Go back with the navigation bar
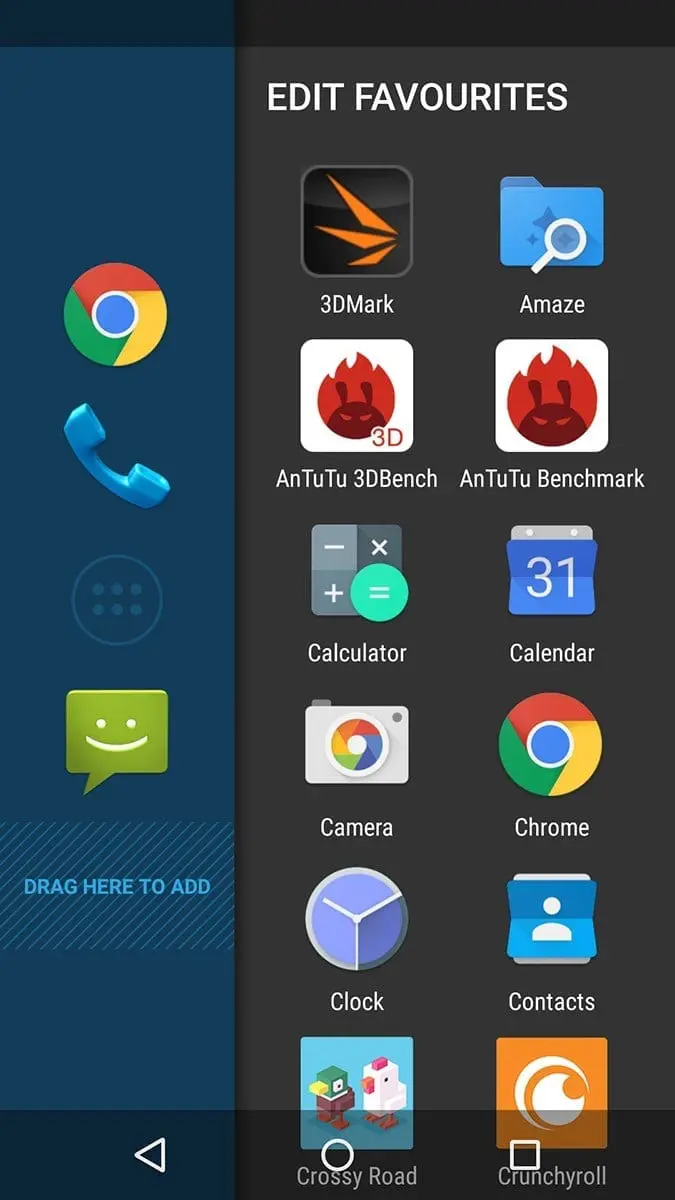 (x=150, y=1155)
